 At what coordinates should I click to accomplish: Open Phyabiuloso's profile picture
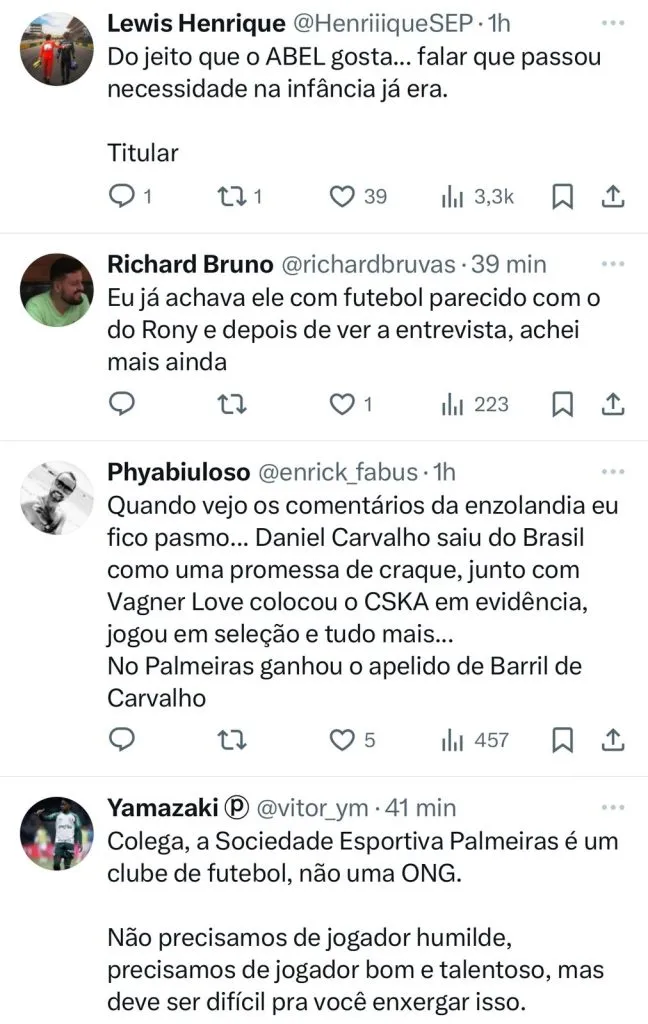(x=57, y=497)
